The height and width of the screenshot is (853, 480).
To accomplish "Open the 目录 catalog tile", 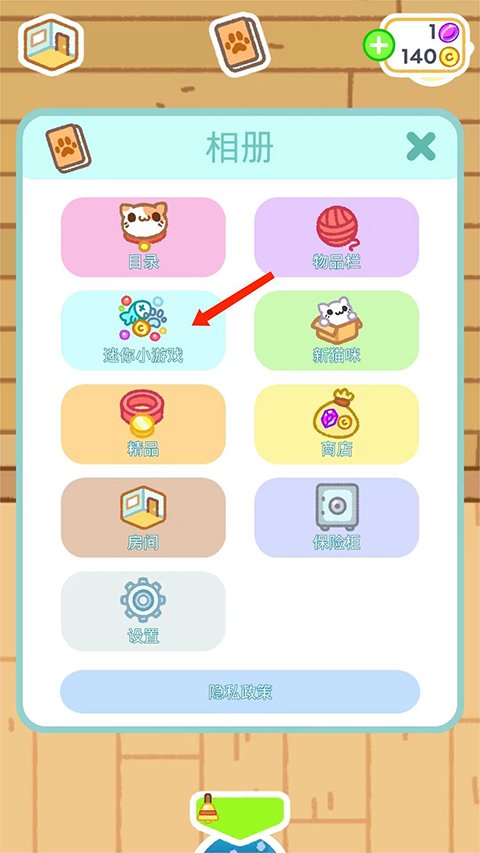I will pyautogui.click(x=143, y=237).
